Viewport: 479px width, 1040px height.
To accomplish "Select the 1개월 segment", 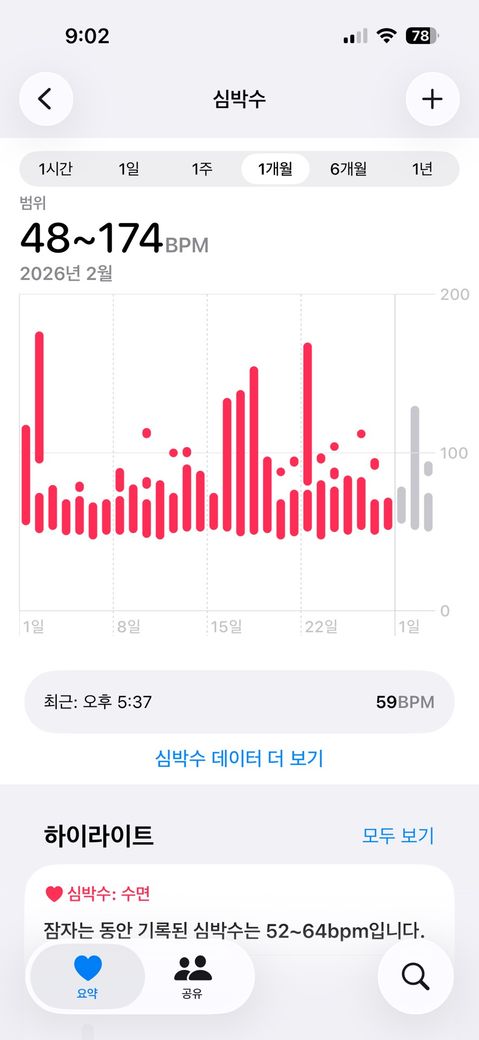I will pyautogui.click(x=275, y=169).
